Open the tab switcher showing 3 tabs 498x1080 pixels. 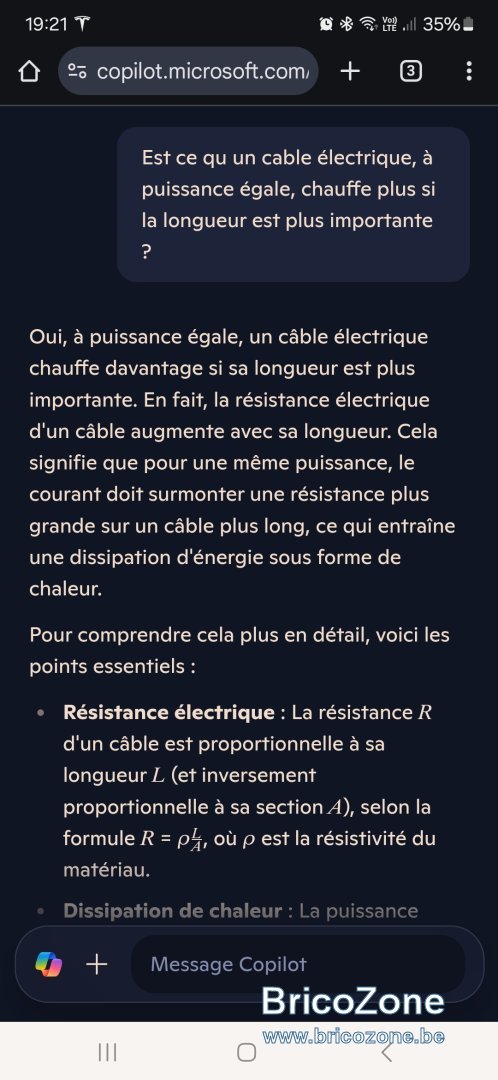point(411,71)
